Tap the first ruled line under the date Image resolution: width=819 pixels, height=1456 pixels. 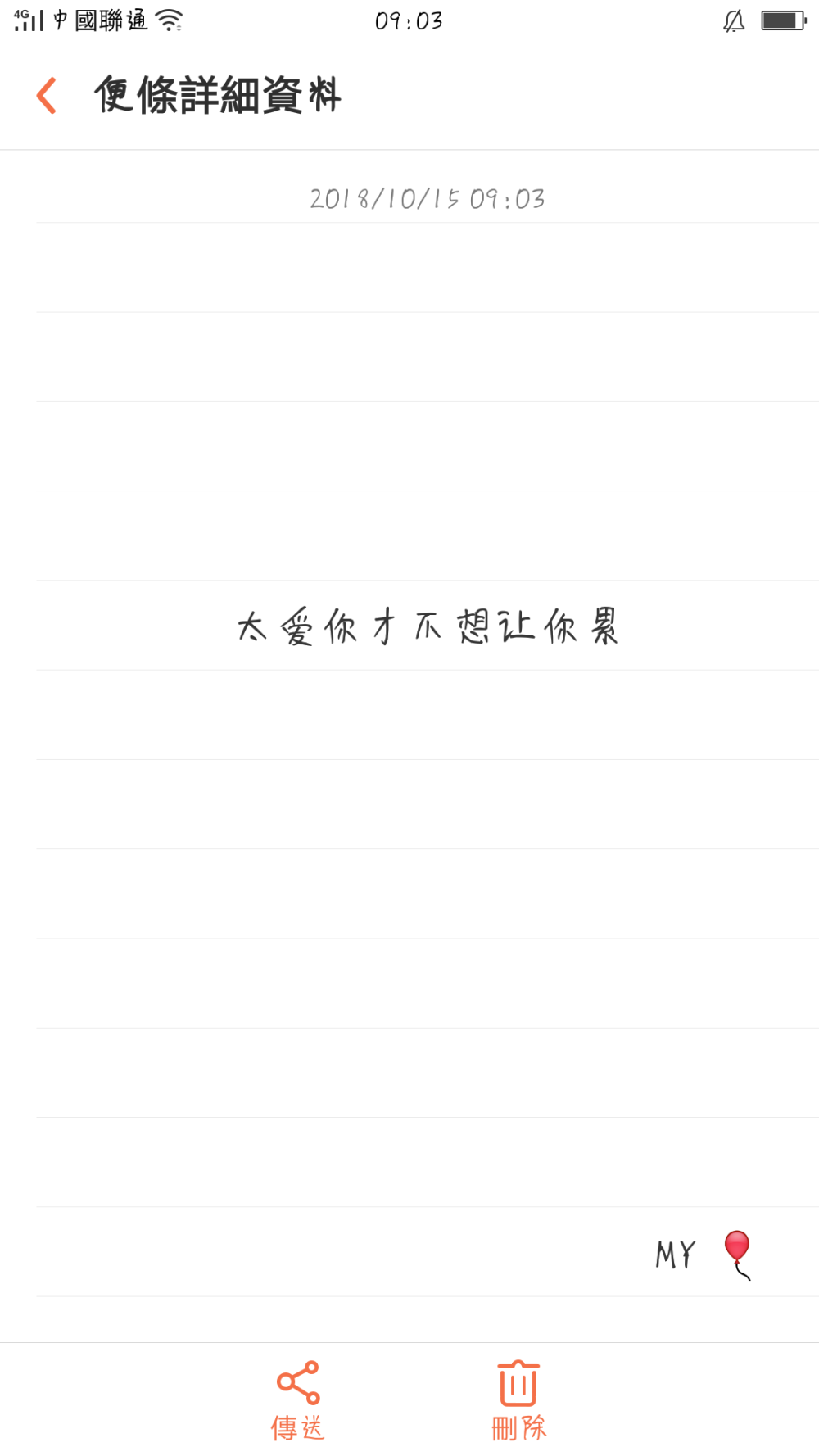[409, 222]
